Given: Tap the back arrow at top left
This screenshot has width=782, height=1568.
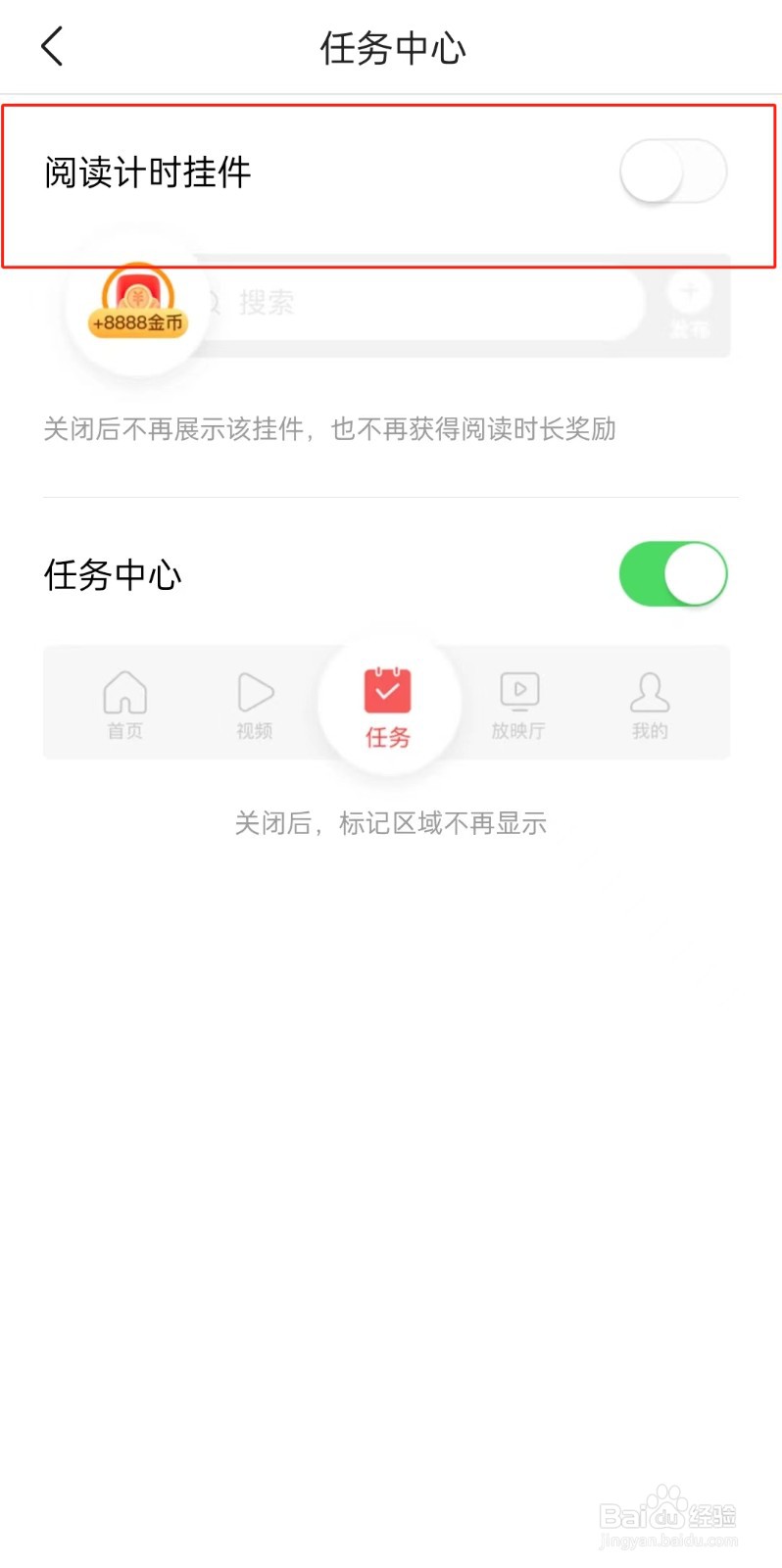Looking at the screenshot, I should (51, 46).
